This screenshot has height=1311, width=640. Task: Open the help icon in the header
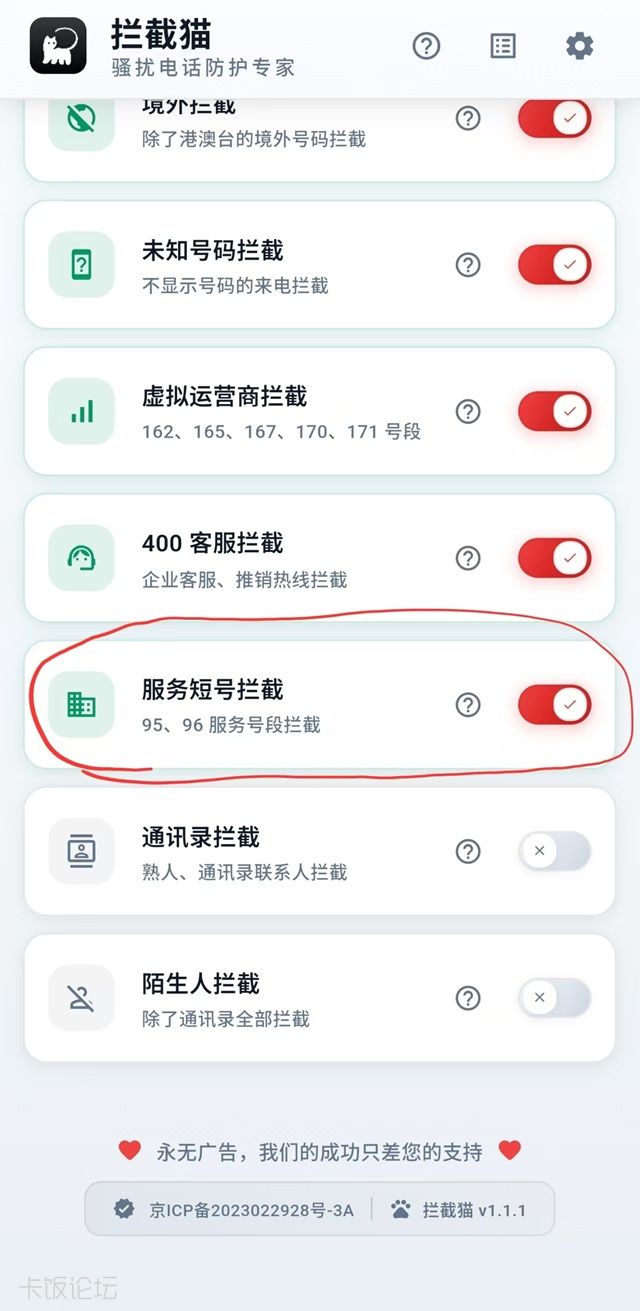coord(427,46)
